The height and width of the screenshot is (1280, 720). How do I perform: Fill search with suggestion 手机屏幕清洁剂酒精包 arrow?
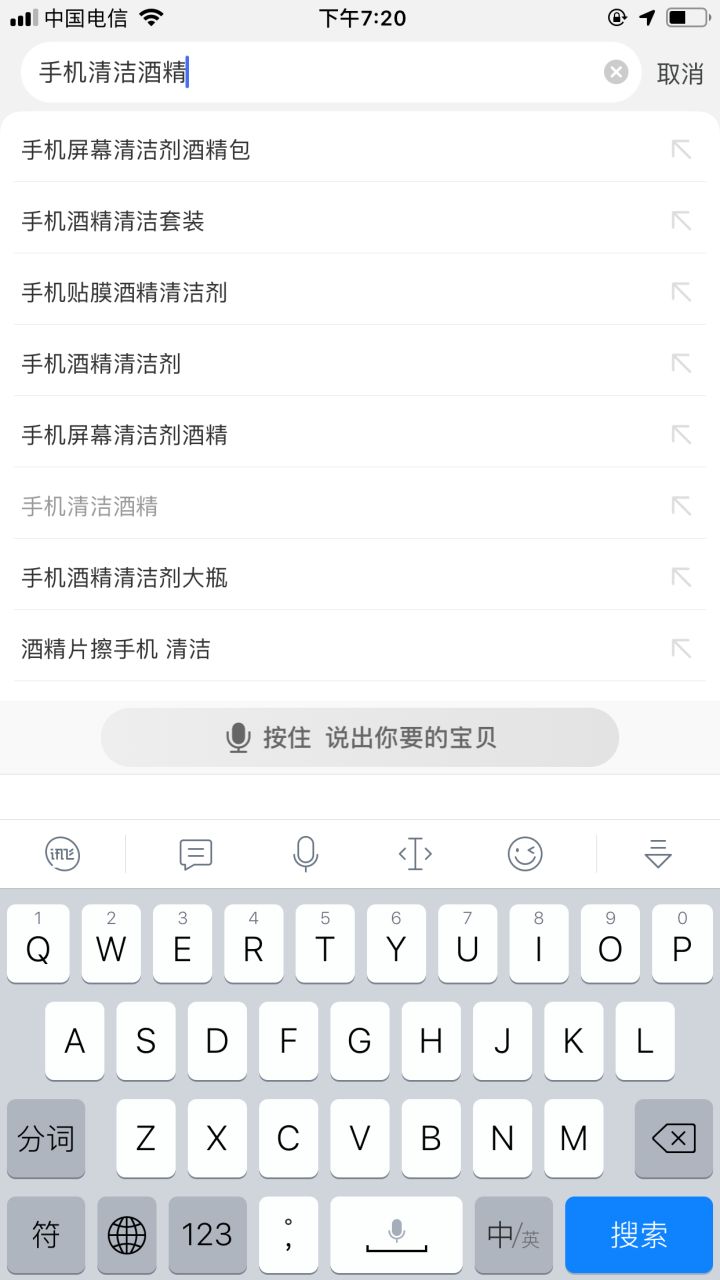681,150
